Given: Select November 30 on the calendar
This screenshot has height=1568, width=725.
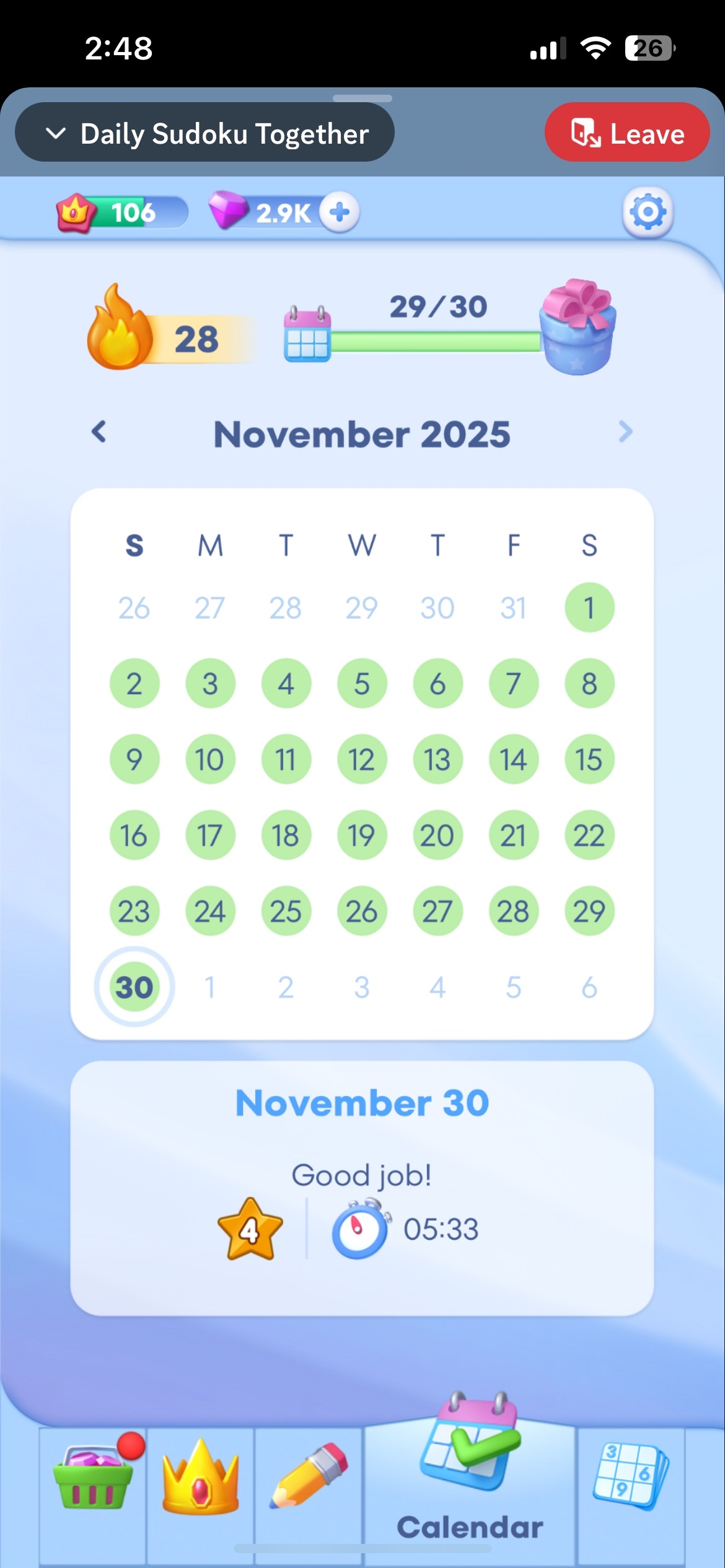Looking at the screenshot, I should [x=134, y=987].
